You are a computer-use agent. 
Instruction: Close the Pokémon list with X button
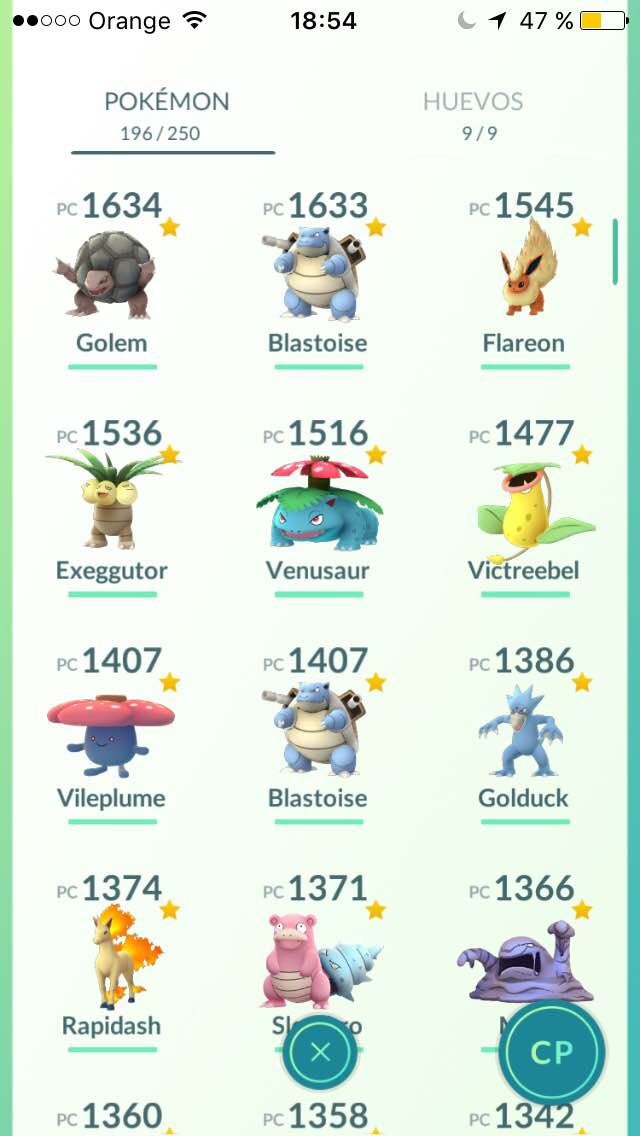pos(320,1052)
